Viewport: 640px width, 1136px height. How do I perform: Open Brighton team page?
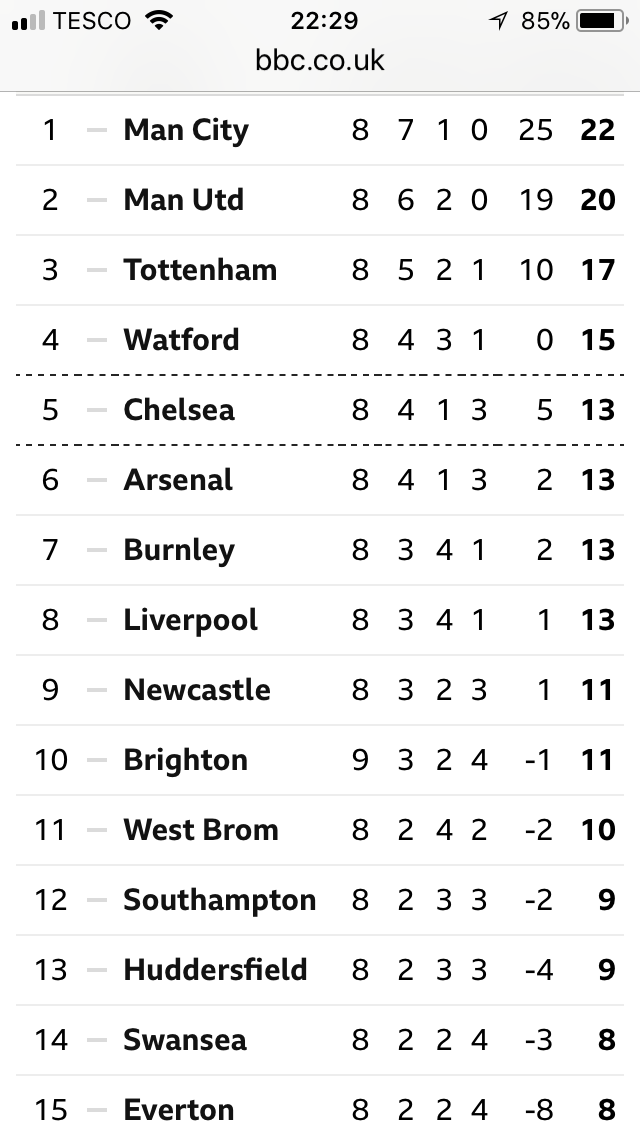tap(186, 761)
